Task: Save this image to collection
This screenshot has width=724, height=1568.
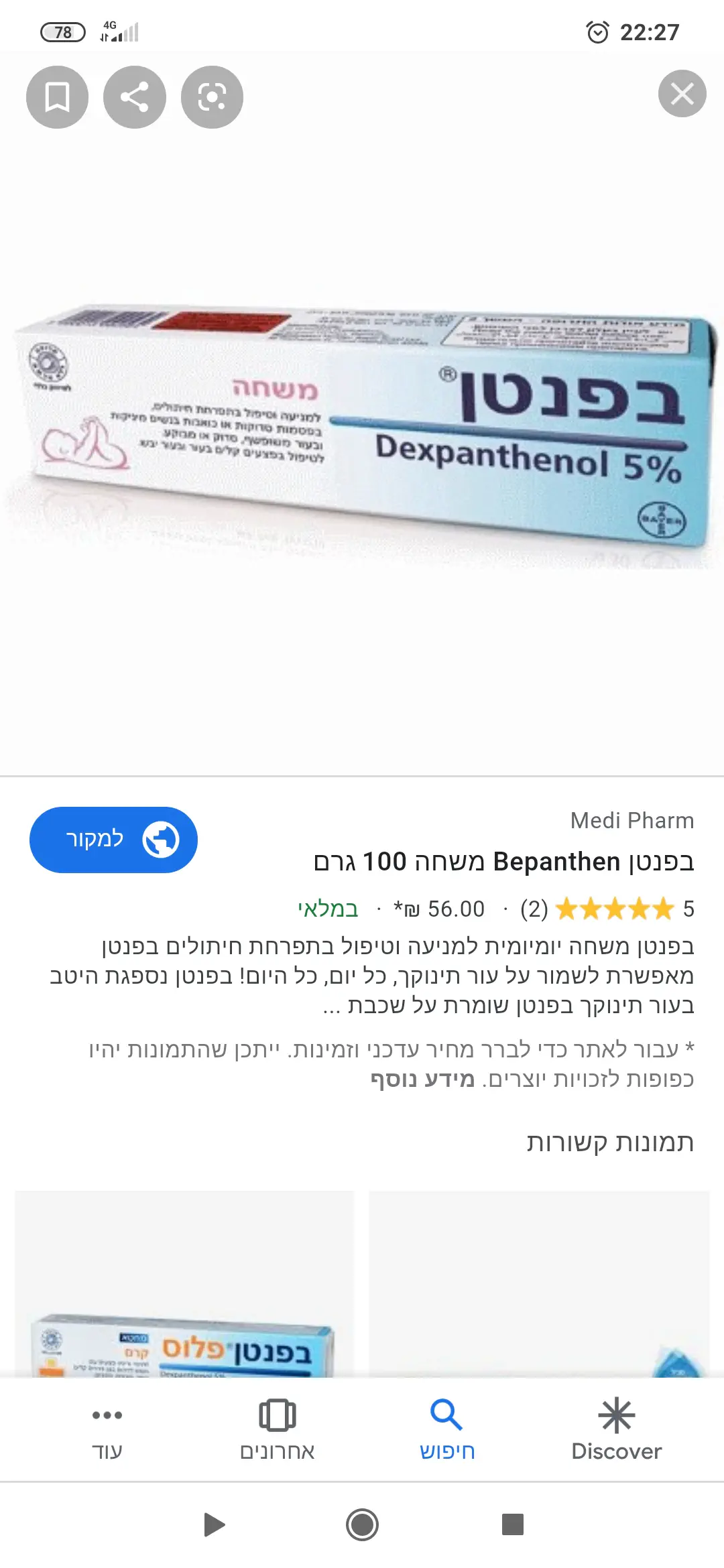Action: (57, 97)
